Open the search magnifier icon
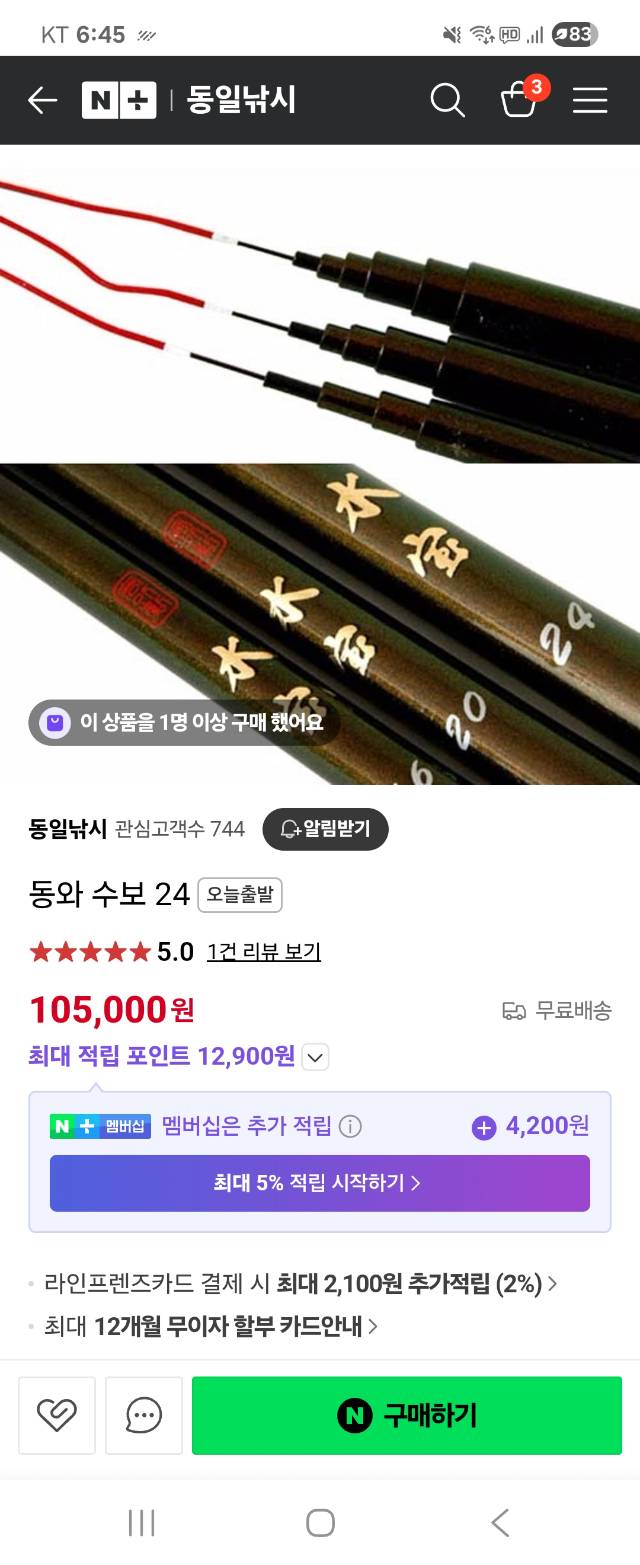 (447, 100)
